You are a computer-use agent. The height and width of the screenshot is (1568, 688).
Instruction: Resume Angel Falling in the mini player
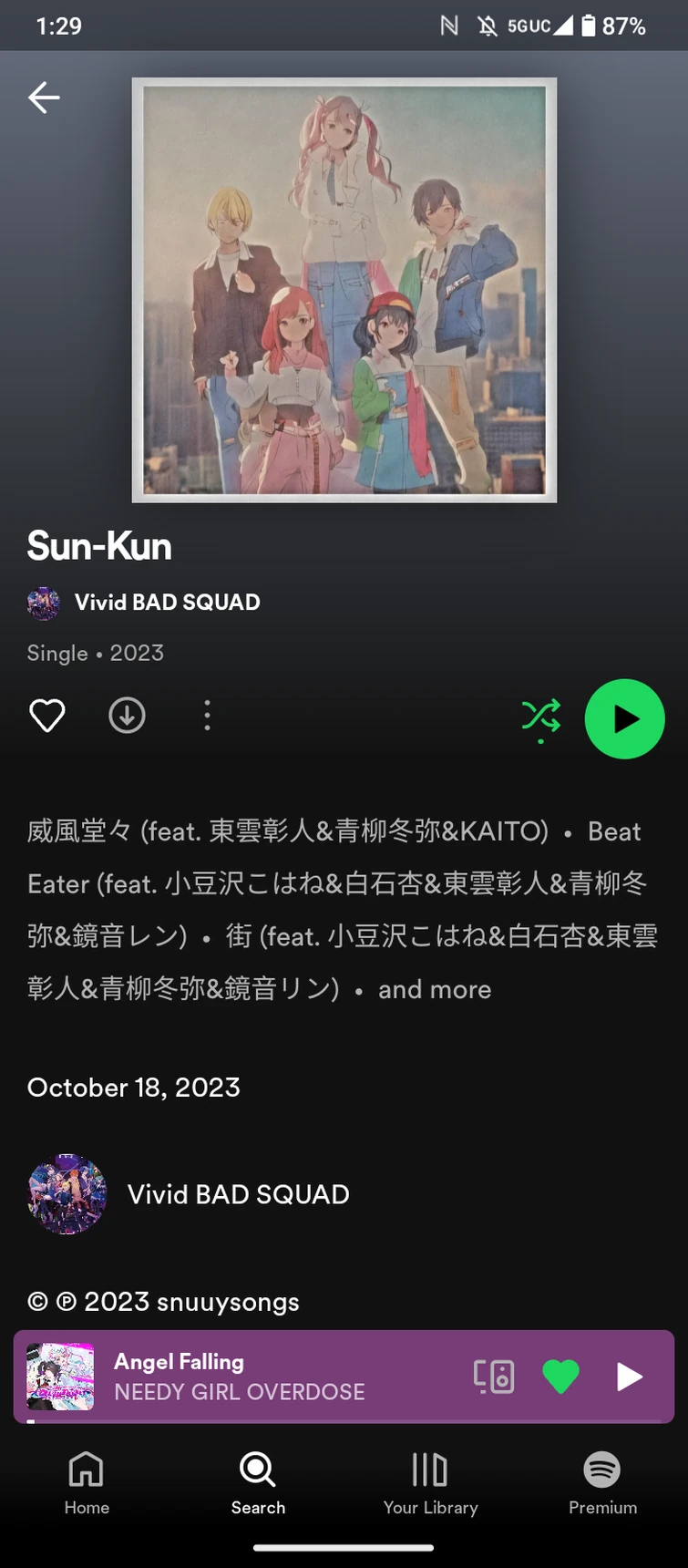click(x=629, y=1376)
